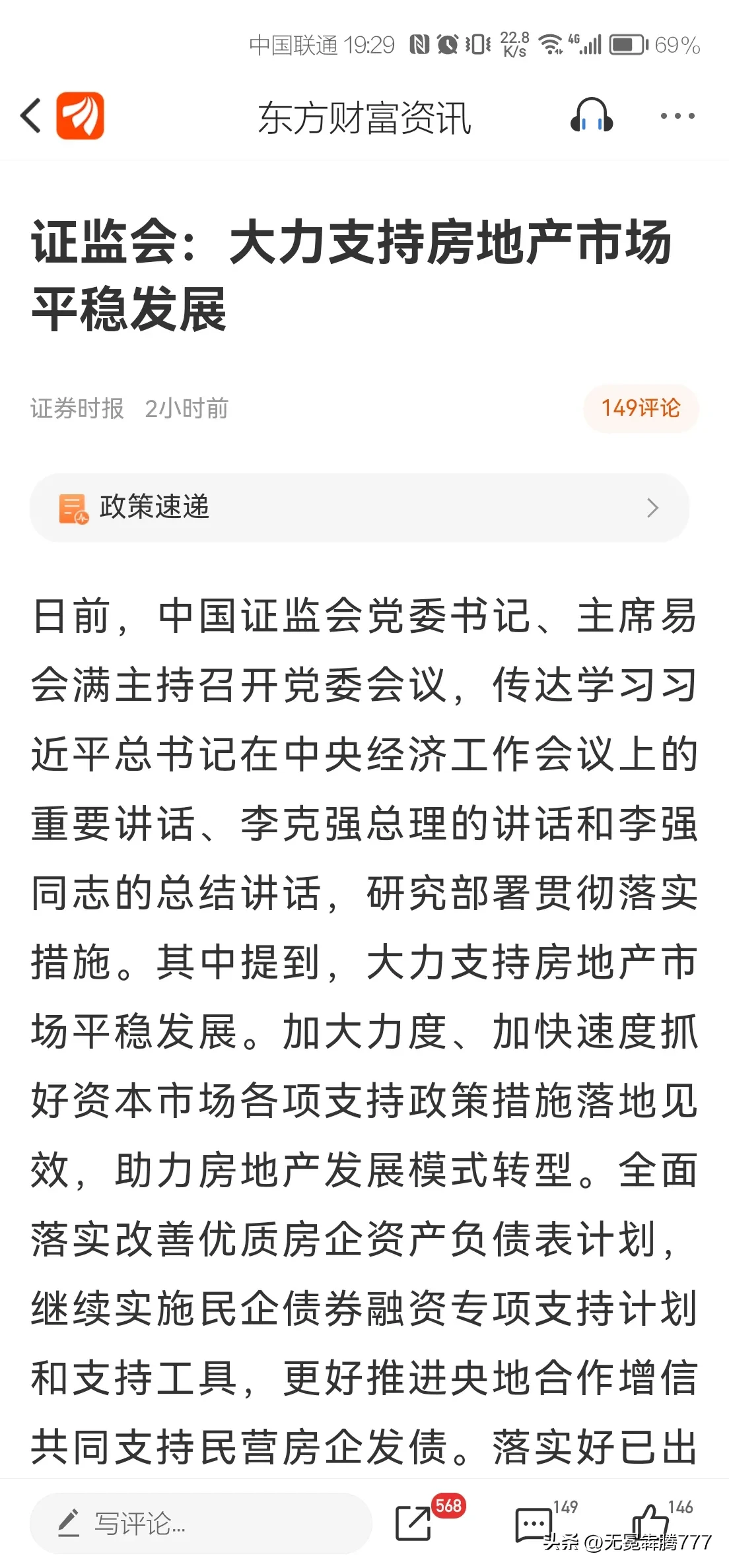This screenshot has height=1568, width=729.
Task: Listen to article with headphone icon
Action: (592, 116)
